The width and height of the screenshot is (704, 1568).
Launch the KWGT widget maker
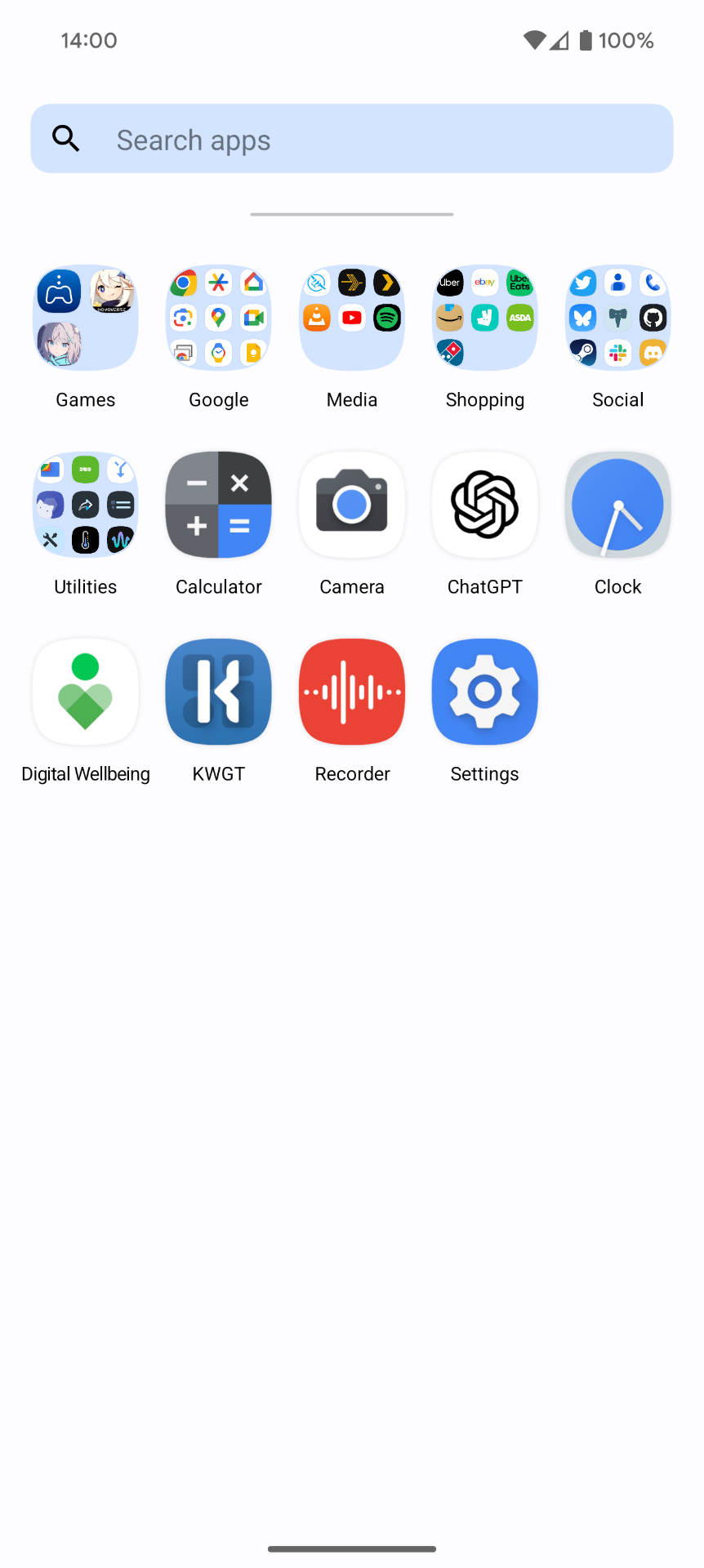[x=218, y=692]
